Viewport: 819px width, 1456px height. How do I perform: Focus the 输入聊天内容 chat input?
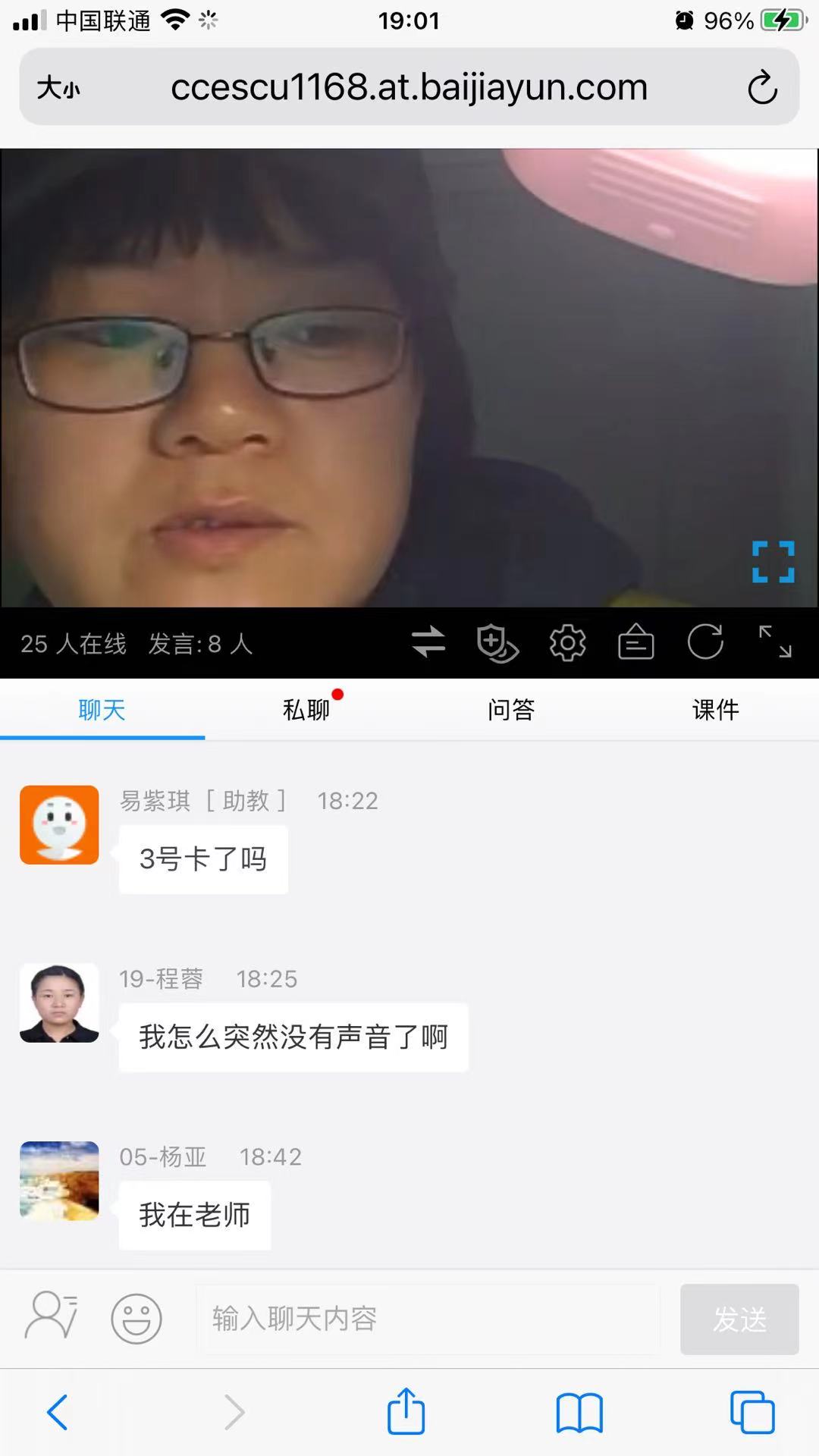click(x=428, y=1319)
